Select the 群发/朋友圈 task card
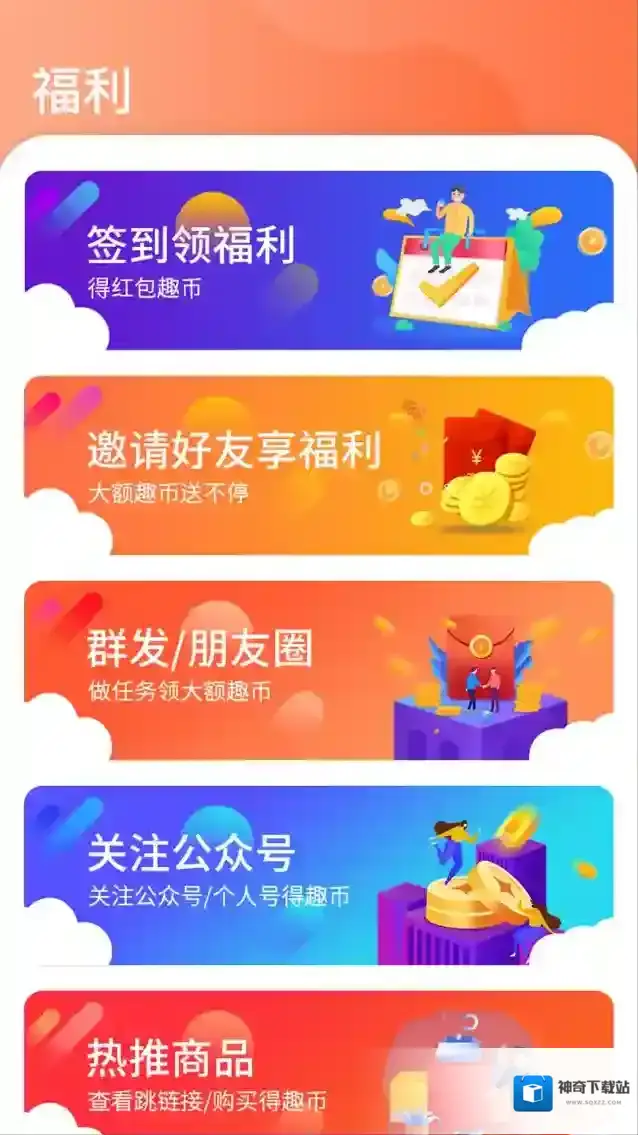This screenshot has height=1135, width=638. click(318, 670)
